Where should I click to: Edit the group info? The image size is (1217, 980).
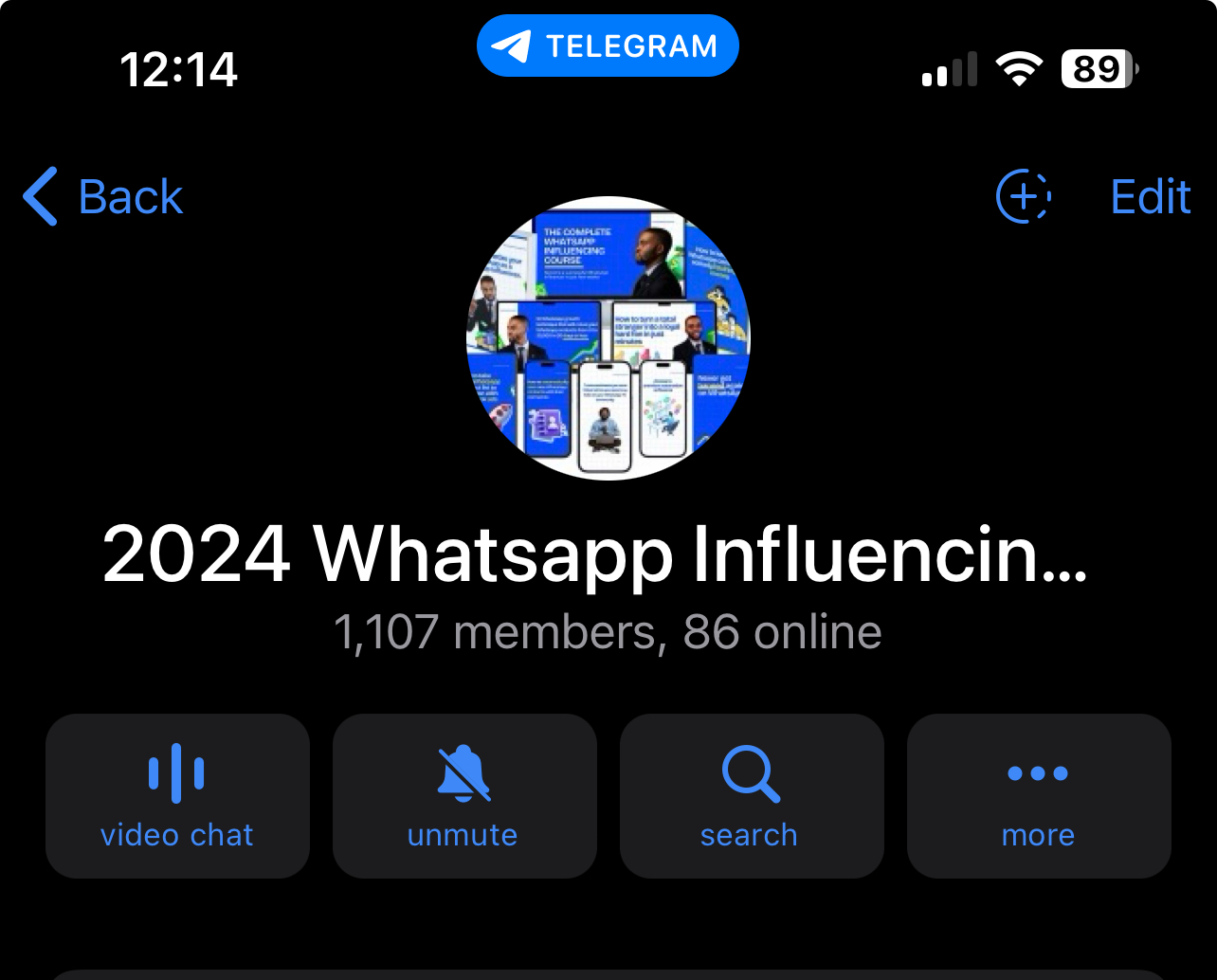coord(1150,197)
